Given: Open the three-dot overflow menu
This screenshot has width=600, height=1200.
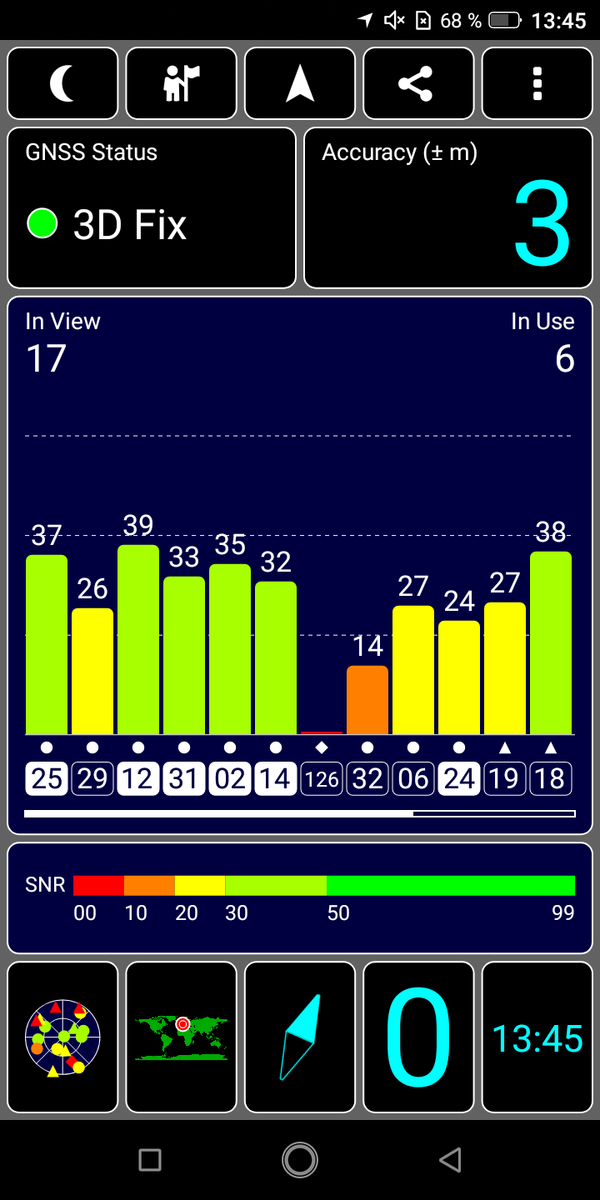Looking at the screenshot, I should coord(537,84).
